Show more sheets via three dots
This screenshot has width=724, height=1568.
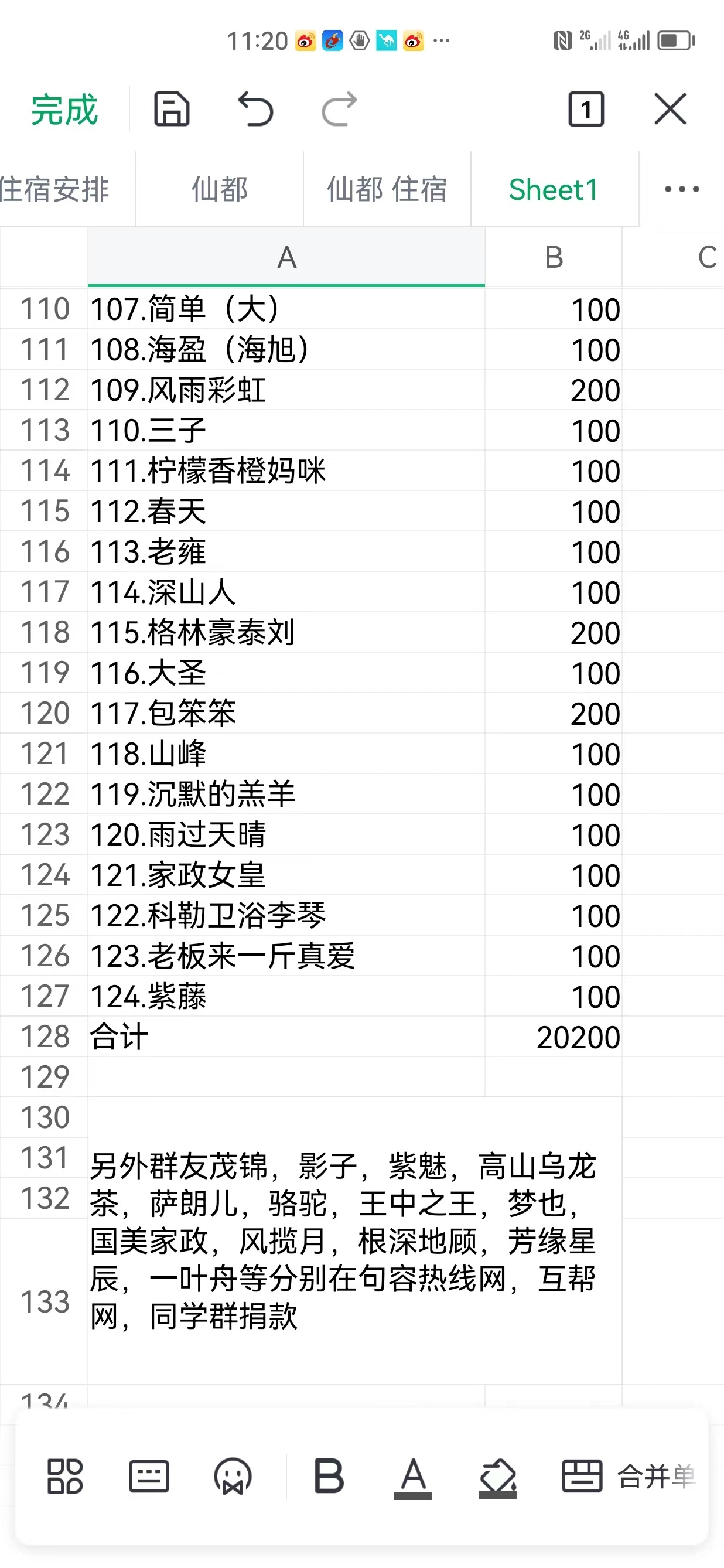[x=681, y=189]
